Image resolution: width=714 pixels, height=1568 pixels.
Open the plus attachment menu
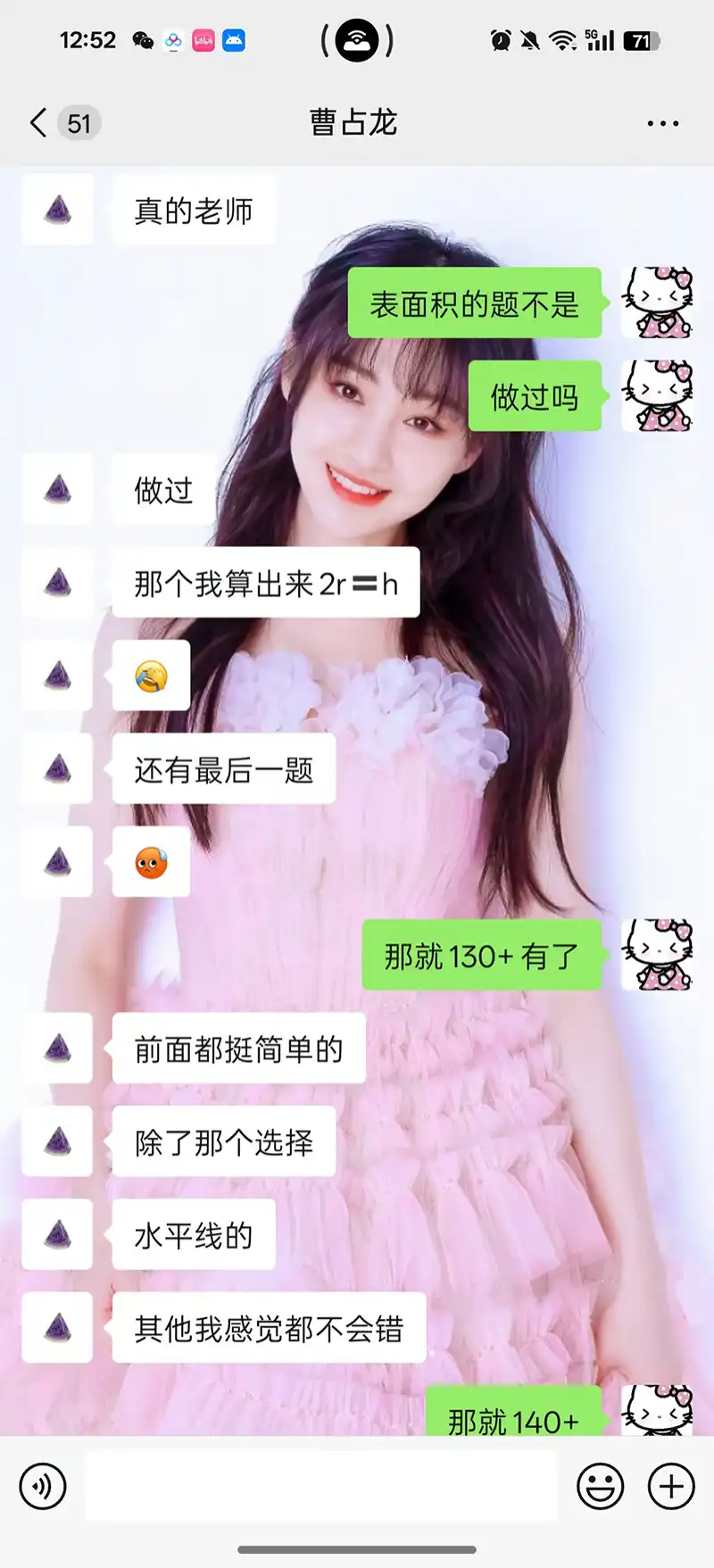click(x=671, y=1487)
